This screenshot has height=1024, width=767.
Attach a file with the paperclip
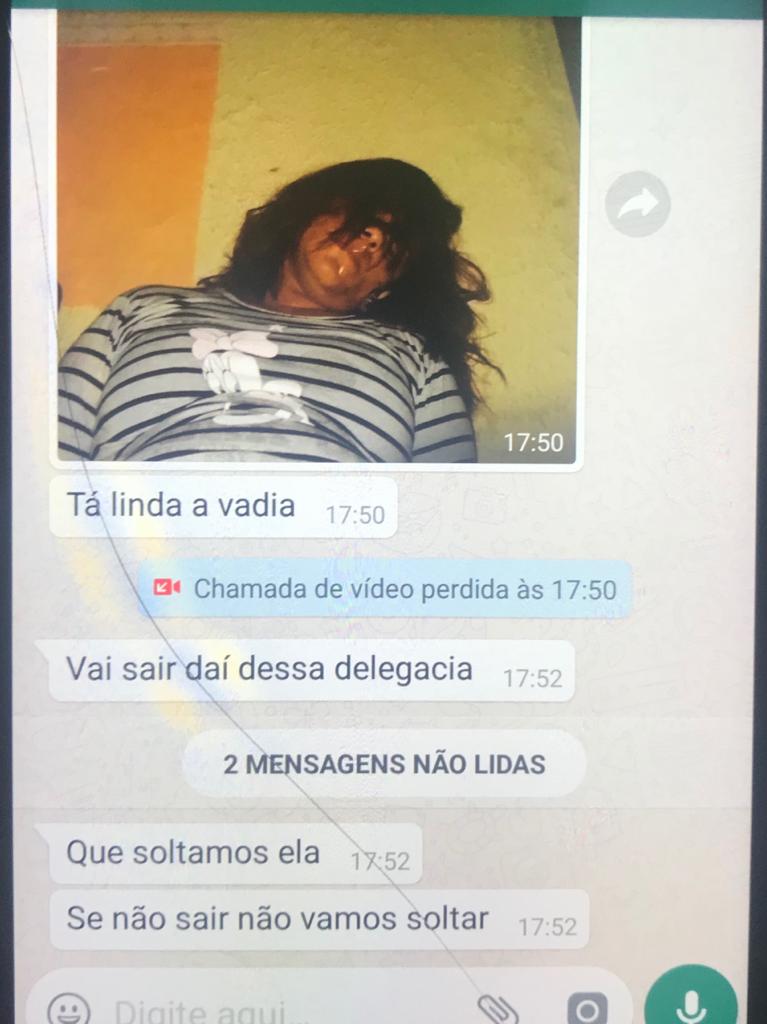497,1008
